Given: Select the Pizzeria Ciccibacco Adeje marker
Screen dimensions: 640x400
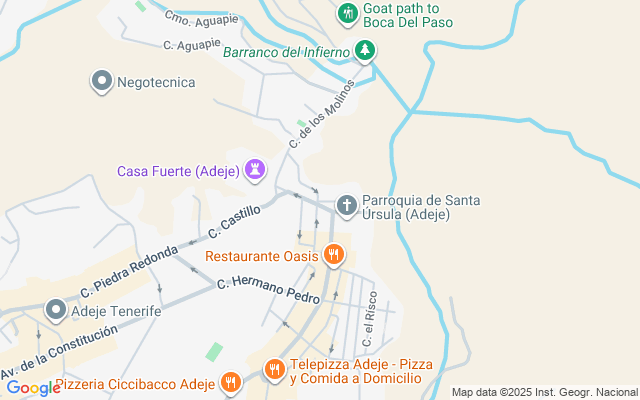Looking at the screenshot, I should pyautogui.click(x=231, y=383).
